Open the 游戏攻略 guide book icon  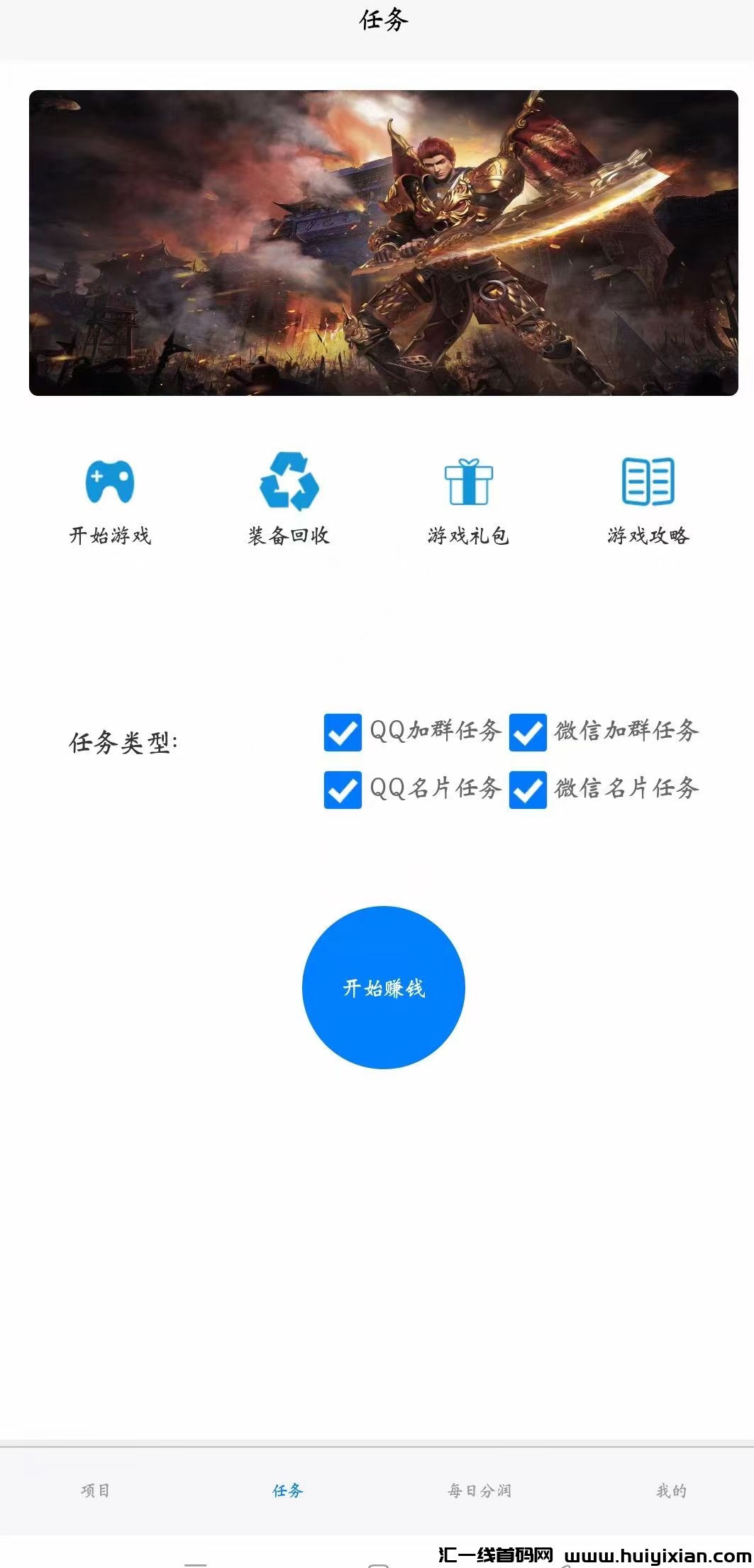(648, 481)
